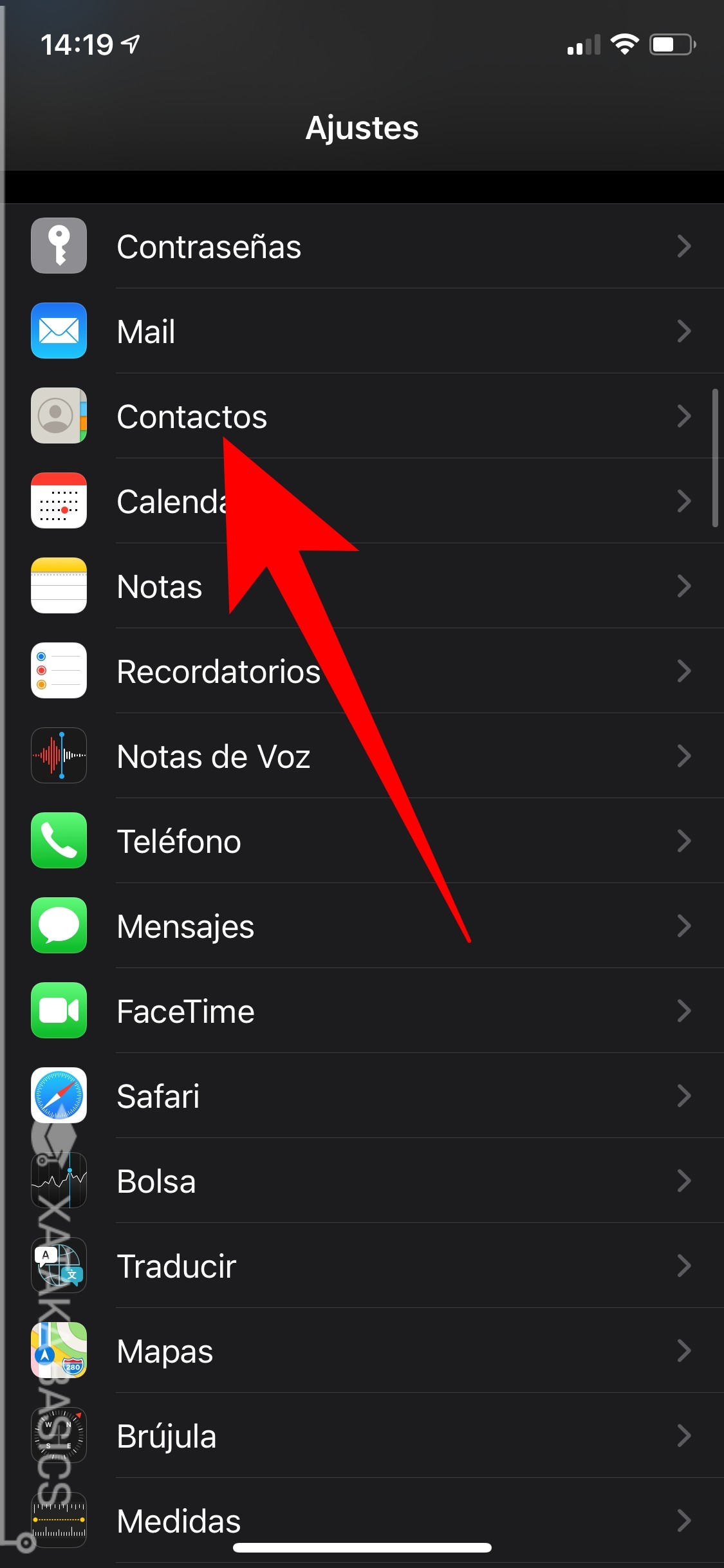Tap the Contactos icon
Viewport: 724px width, 1568px height.
(x=59, y=416)
